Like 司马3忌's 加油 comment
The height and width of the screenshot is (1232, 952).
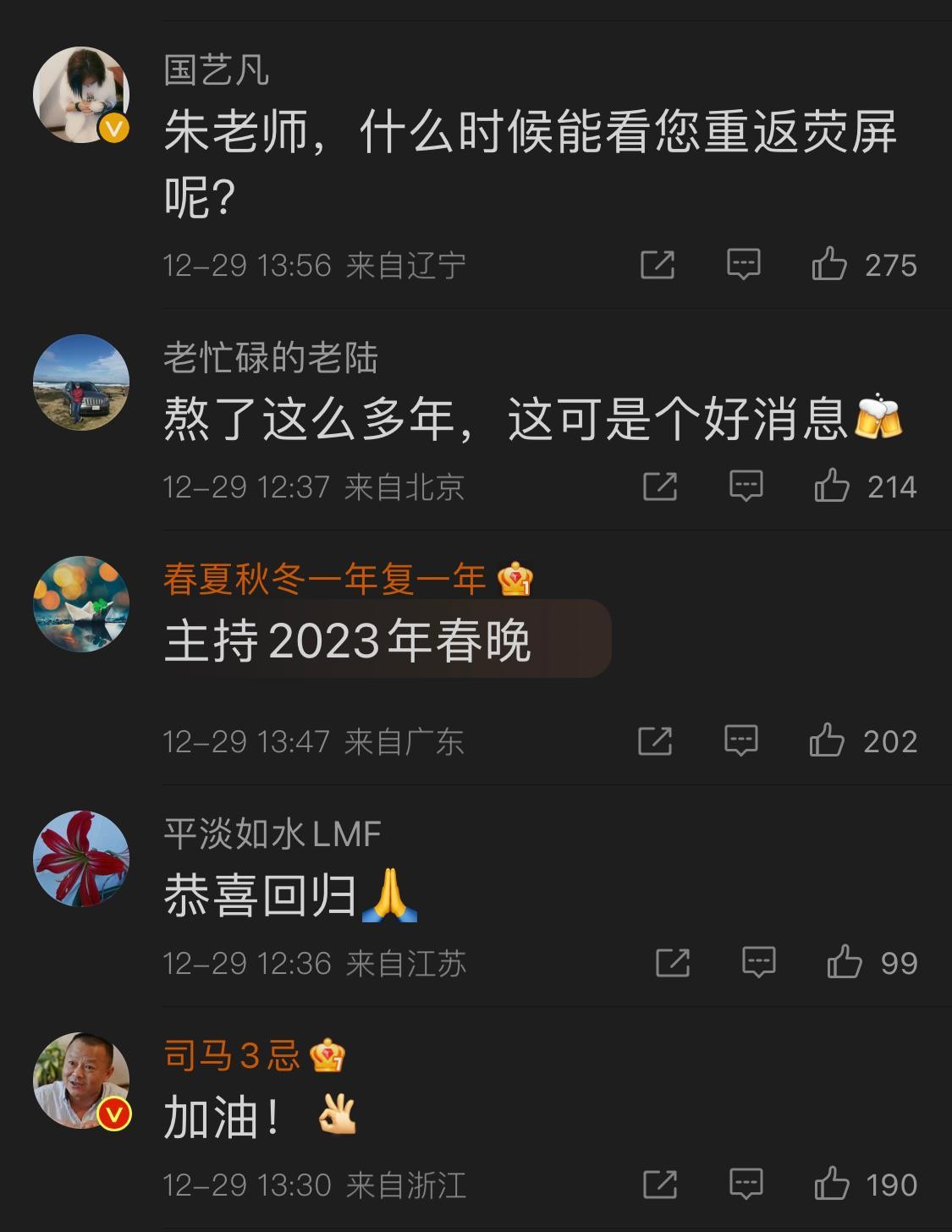pyautogui.click(x=832, y=1184)
